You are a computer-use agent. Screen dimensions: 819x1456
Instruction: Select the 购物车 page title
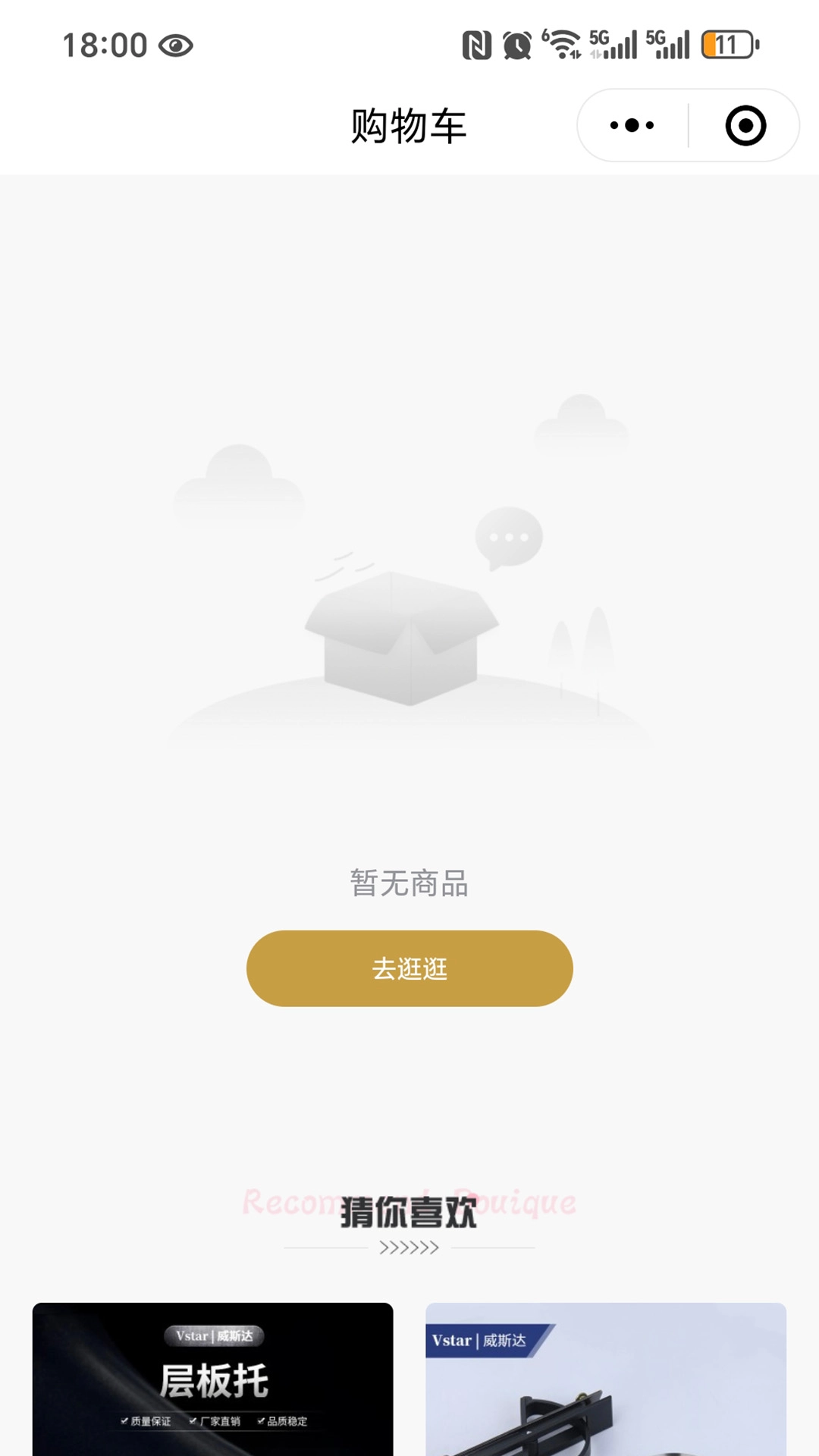point(409,125)
